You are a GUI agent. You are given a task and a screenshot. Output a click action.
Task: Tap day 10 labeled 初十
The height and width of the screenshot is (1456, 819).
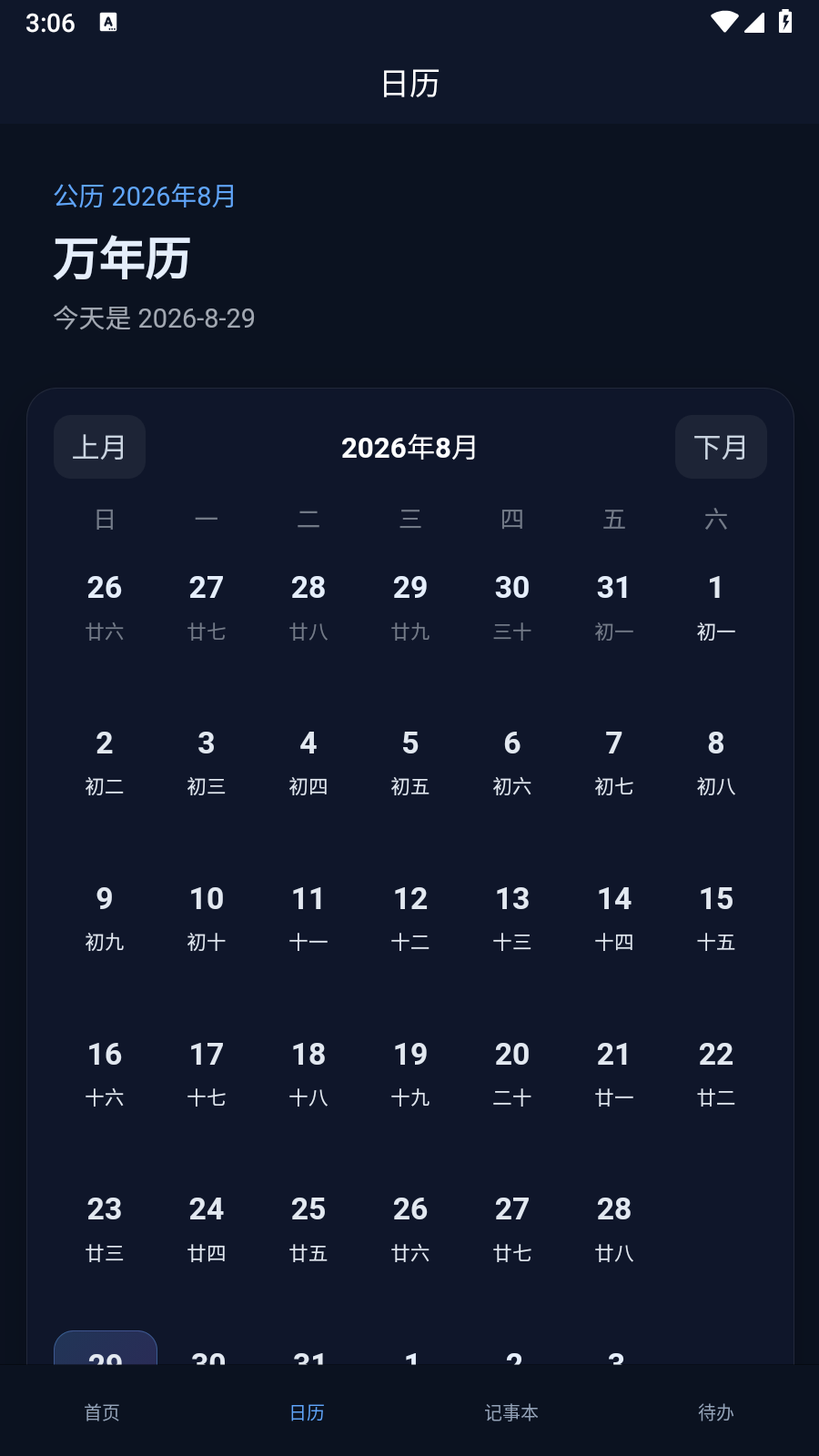pos(207,917)
